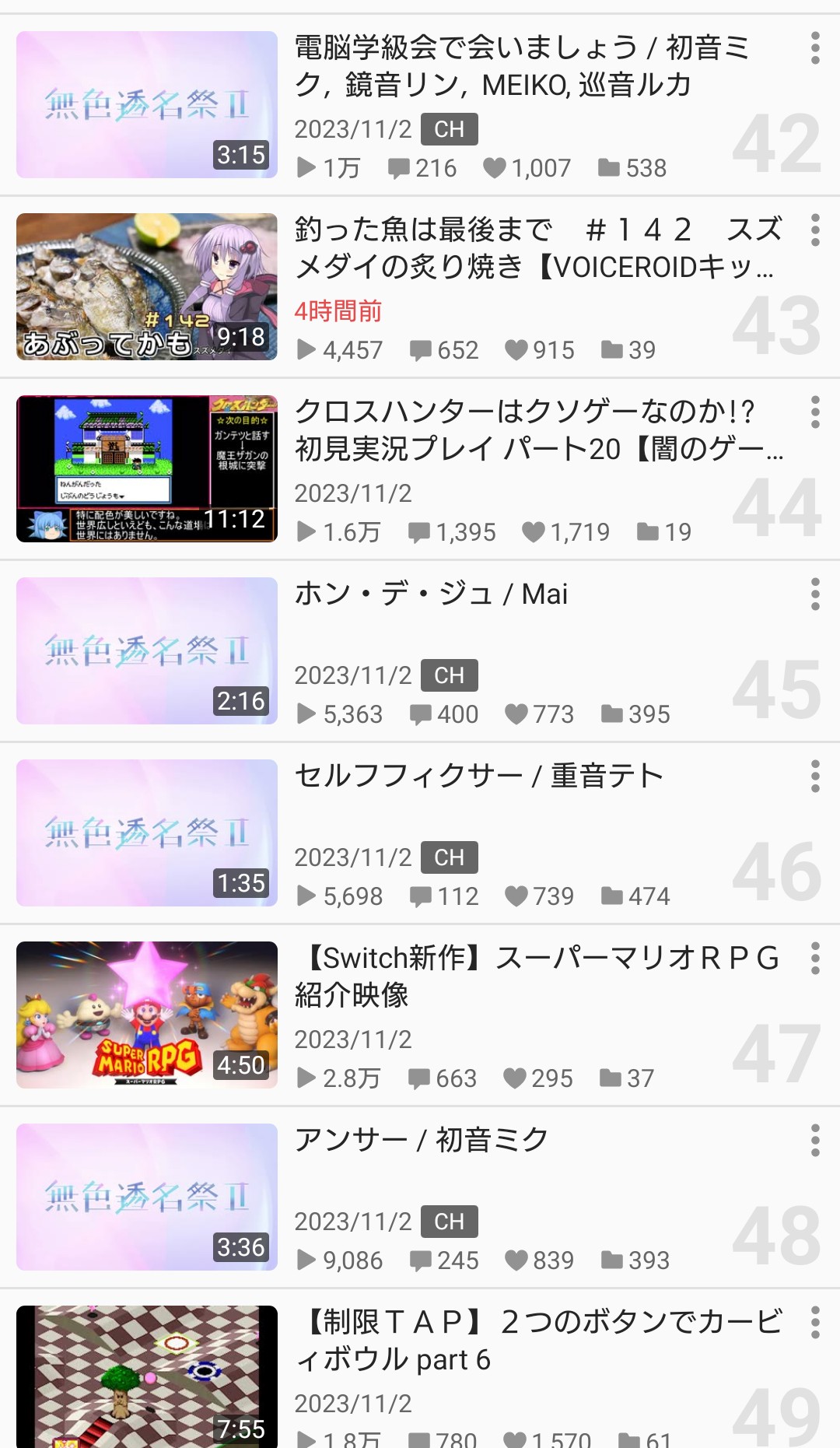Image resolution: width=840 pixels, height=1448 pixels.
Task: Watch the スーパーマリオRPG 紹介映像 video
Action: tap(147, 1015)
